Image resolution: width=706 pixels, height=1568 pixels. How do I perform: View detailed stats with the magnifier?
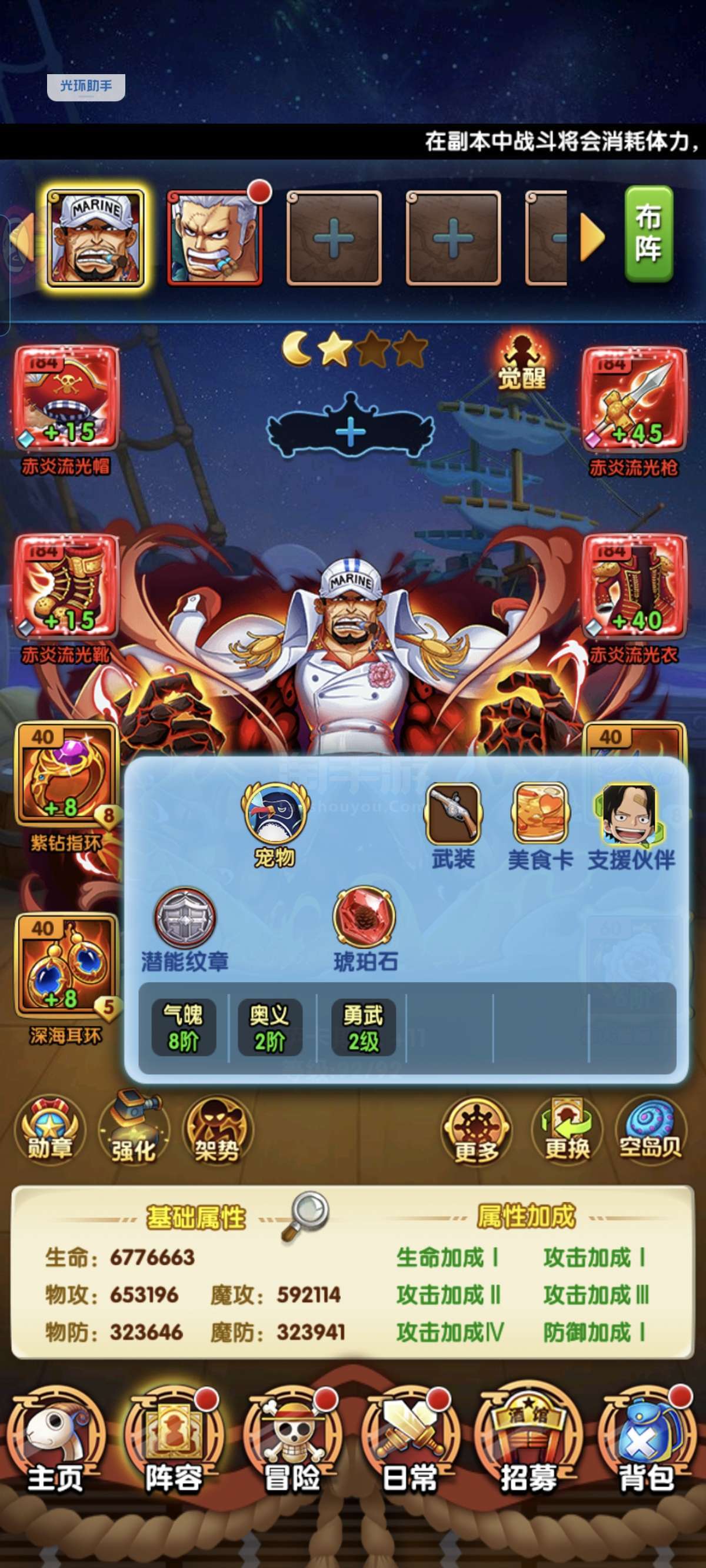pos(306,1215)
